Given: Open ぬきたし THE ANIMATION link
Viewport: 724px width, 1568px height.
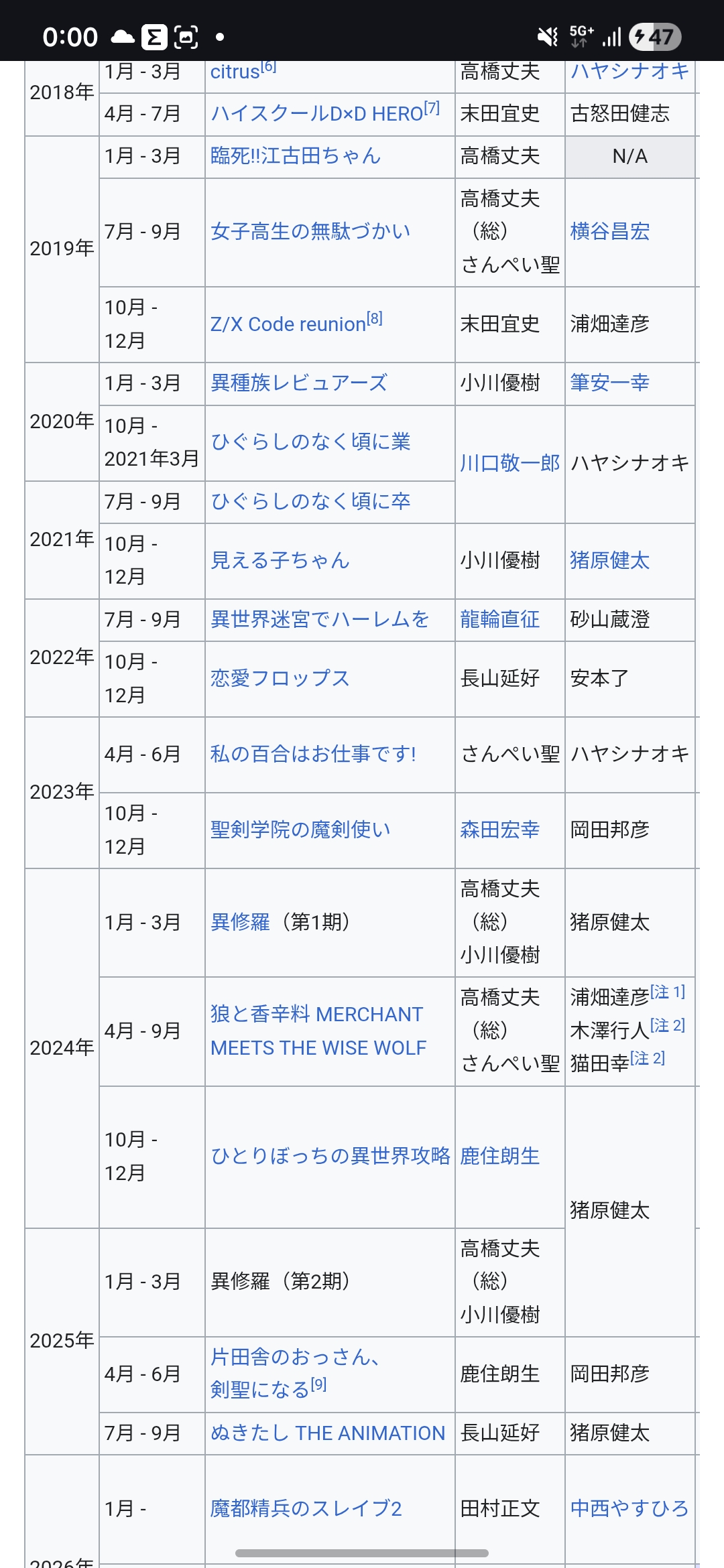Looking at the screenshot, I should [x=328, y=1433].
